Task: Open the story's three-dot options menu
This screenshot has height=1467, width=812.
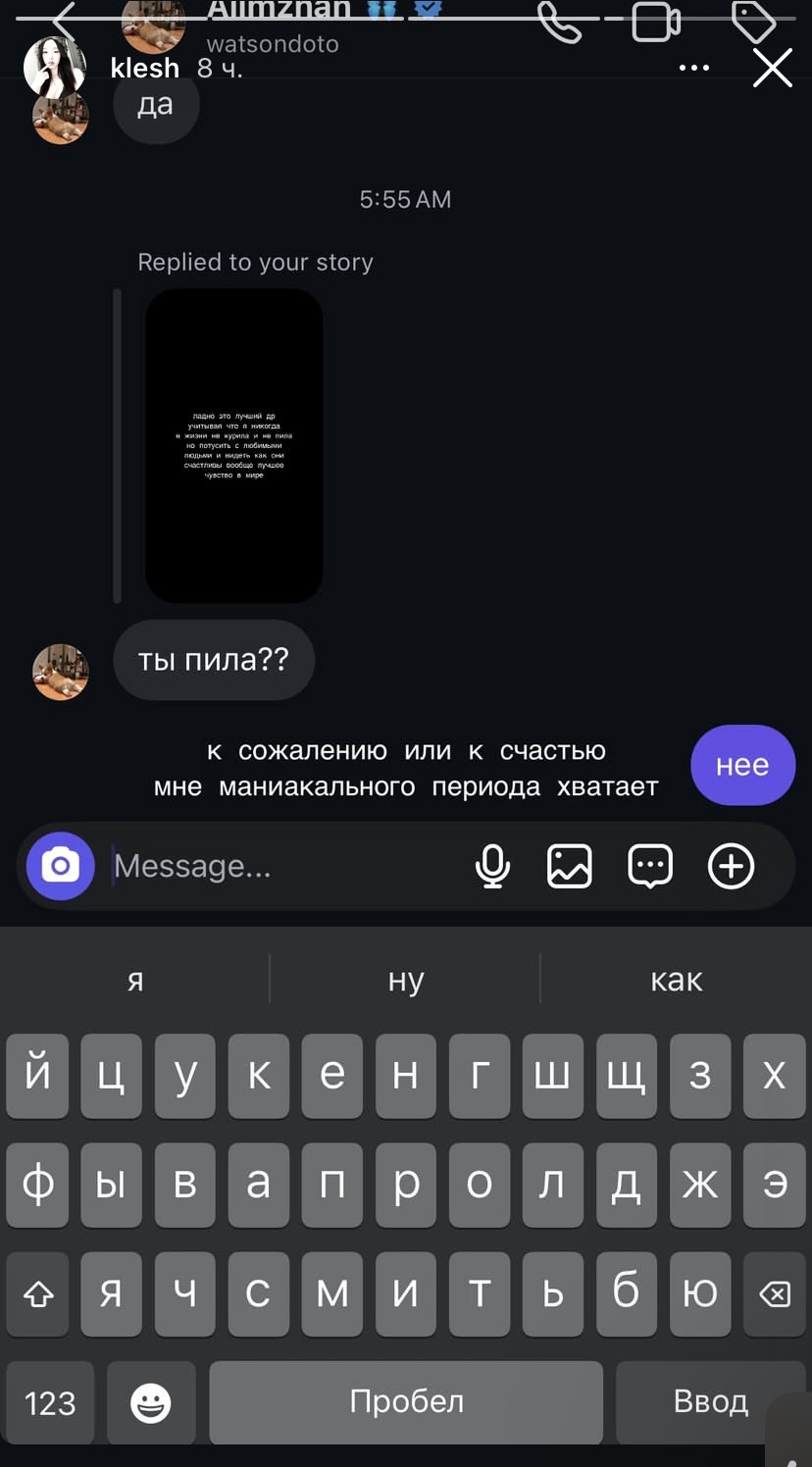Action: click(x=693, y=69)
